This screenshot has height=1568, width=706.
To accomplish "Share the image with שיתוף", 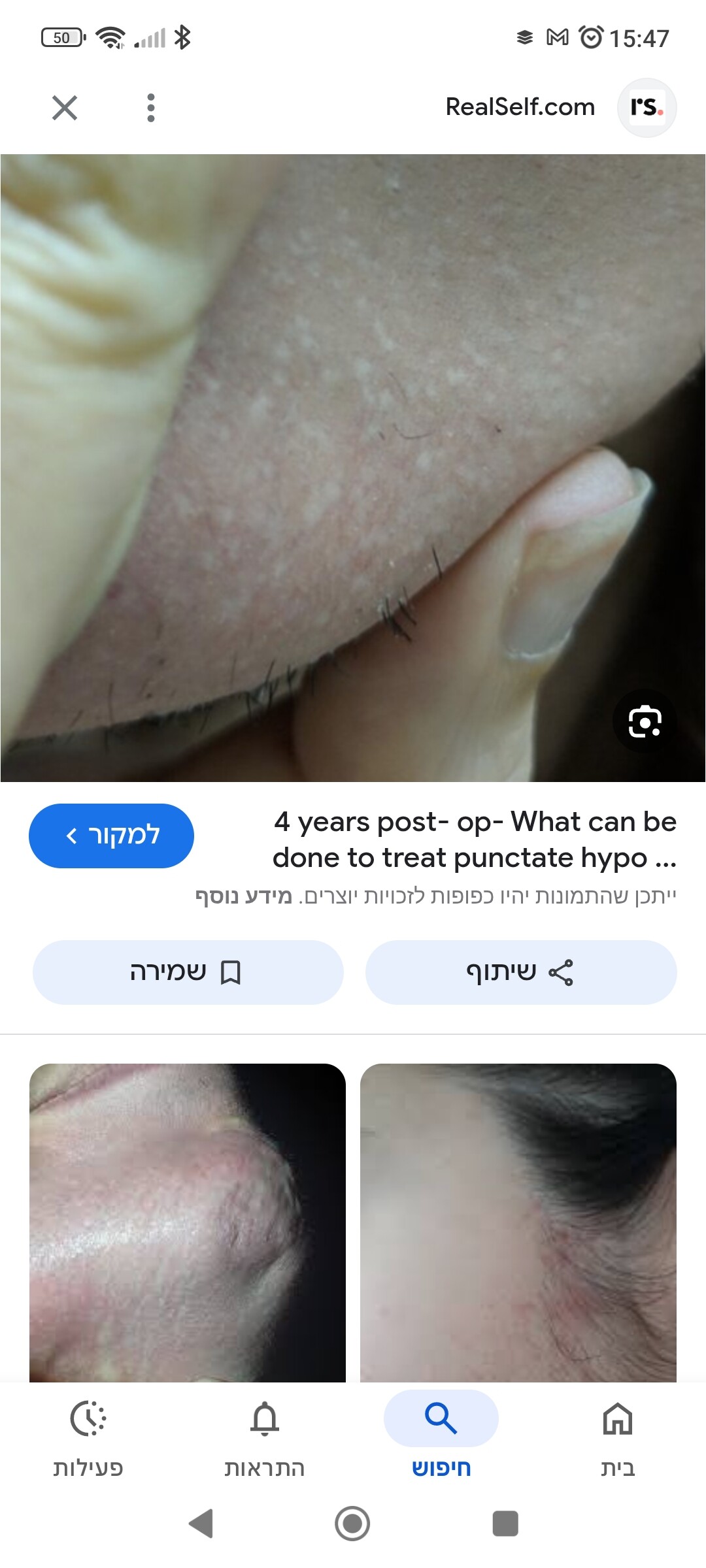I will [521, 972].
